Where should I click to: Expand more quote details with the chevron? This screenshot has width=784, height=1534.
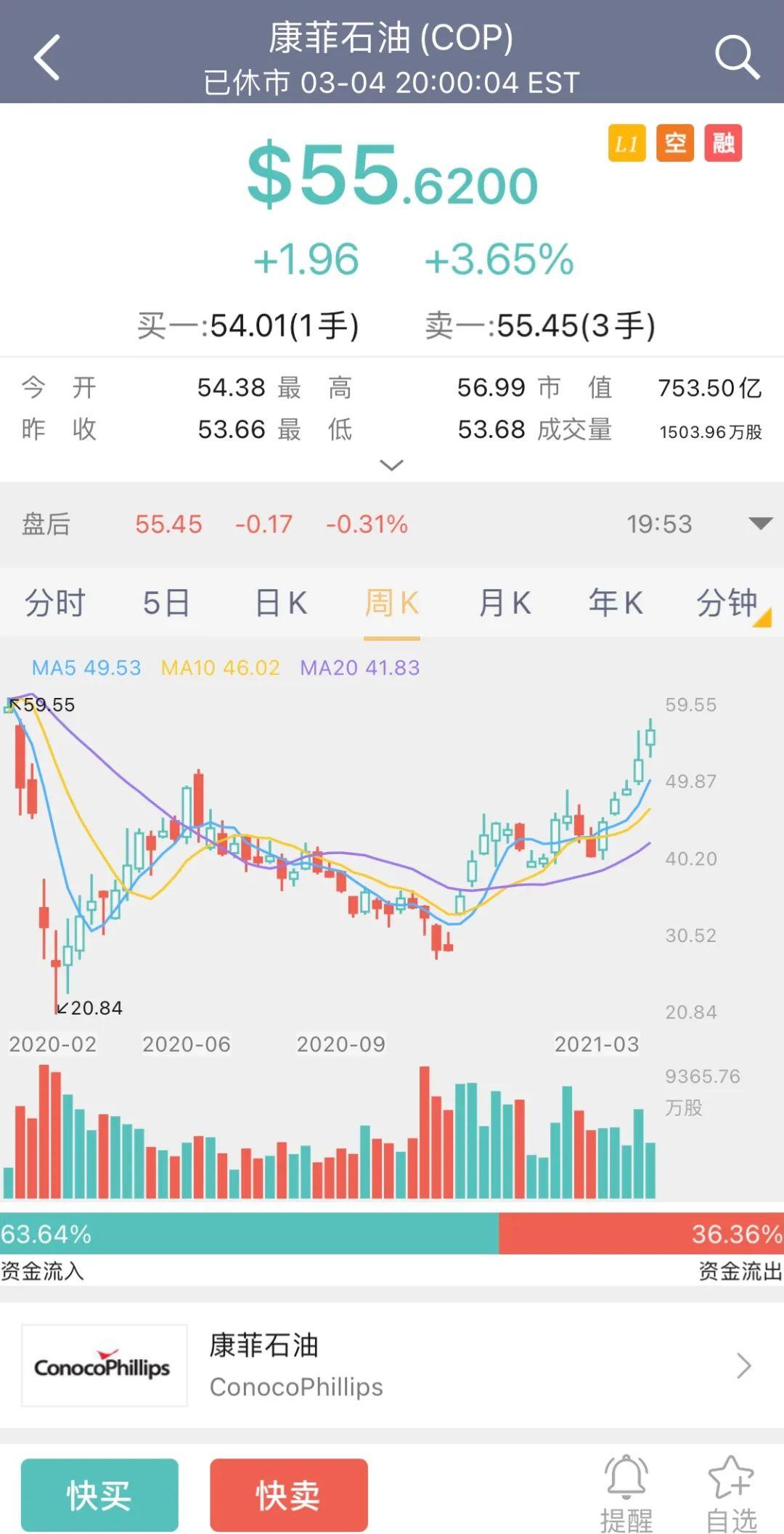pyautogui.click(x=391, y=465)
